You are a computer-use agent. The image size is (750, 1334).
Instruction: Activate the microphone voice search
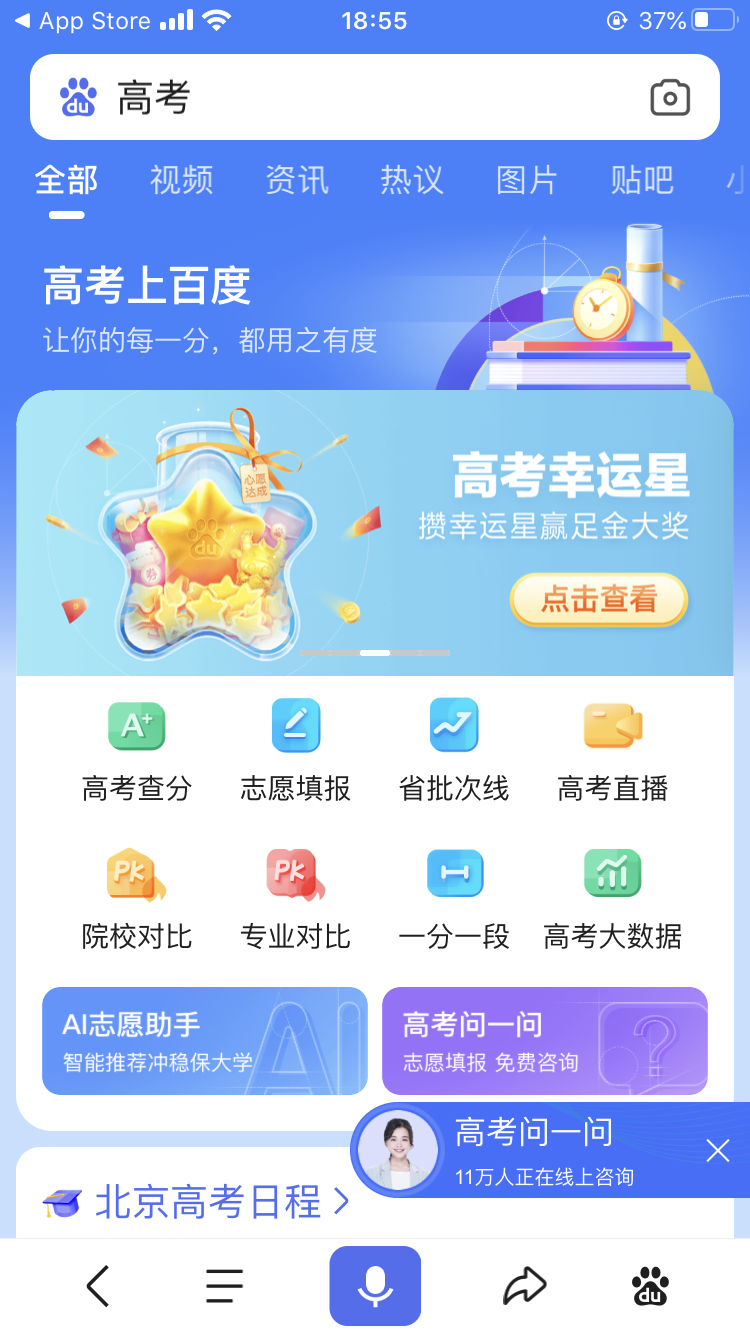(374, 1286)
